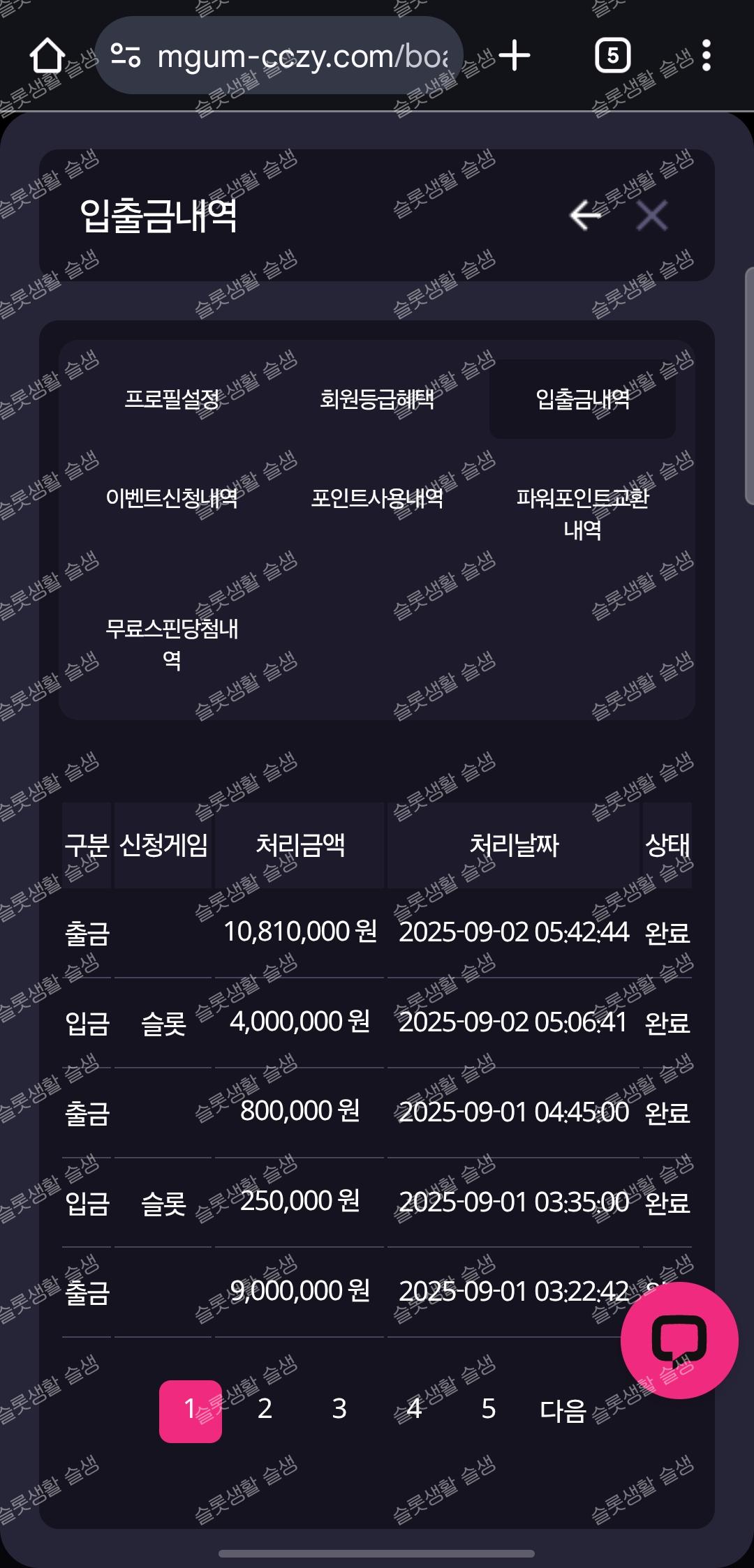
Task: Open the 무료스핀당첨내역 tab
Action: 172,643
